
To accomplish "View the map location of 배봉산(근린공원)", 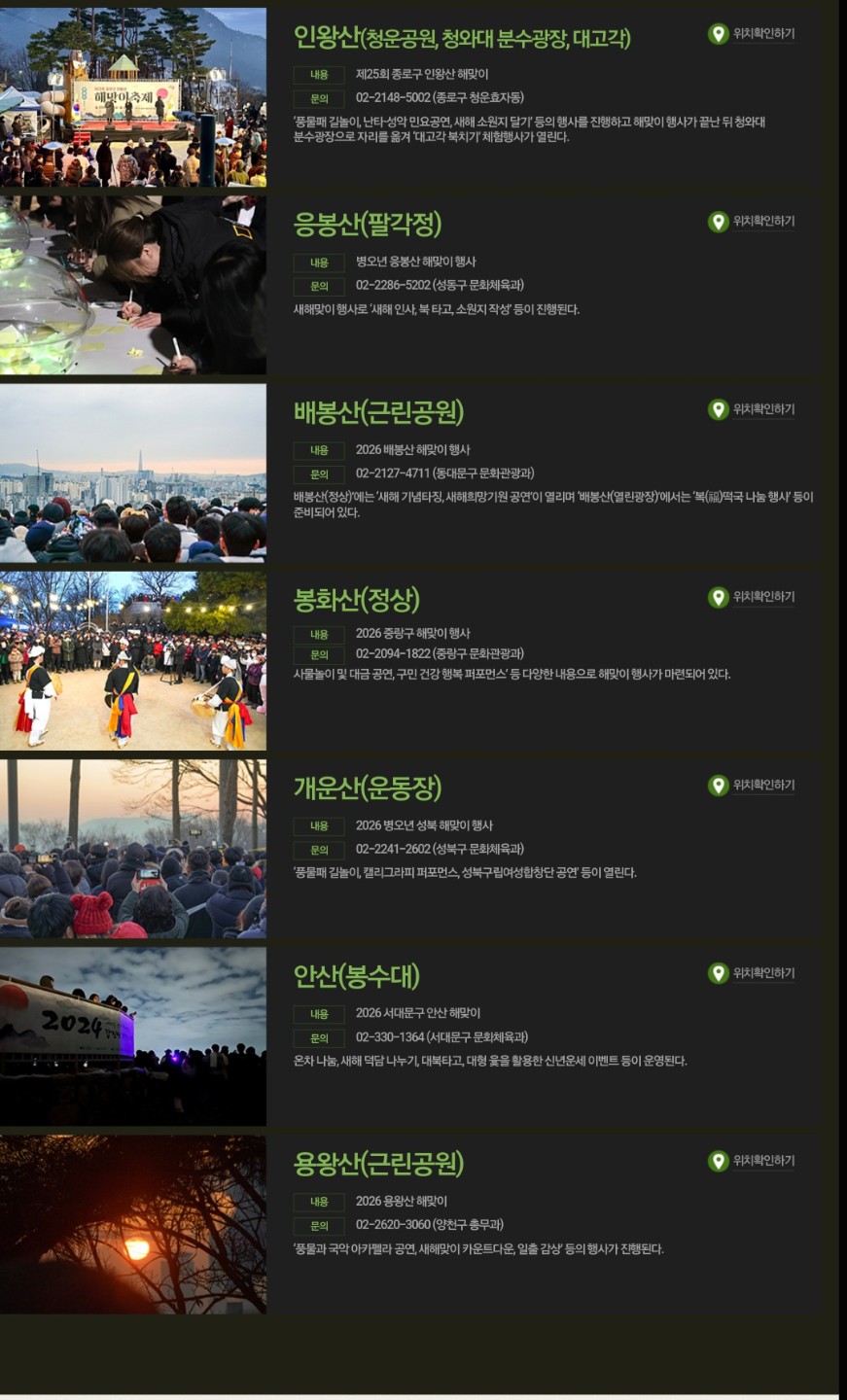I will point(752,409).
